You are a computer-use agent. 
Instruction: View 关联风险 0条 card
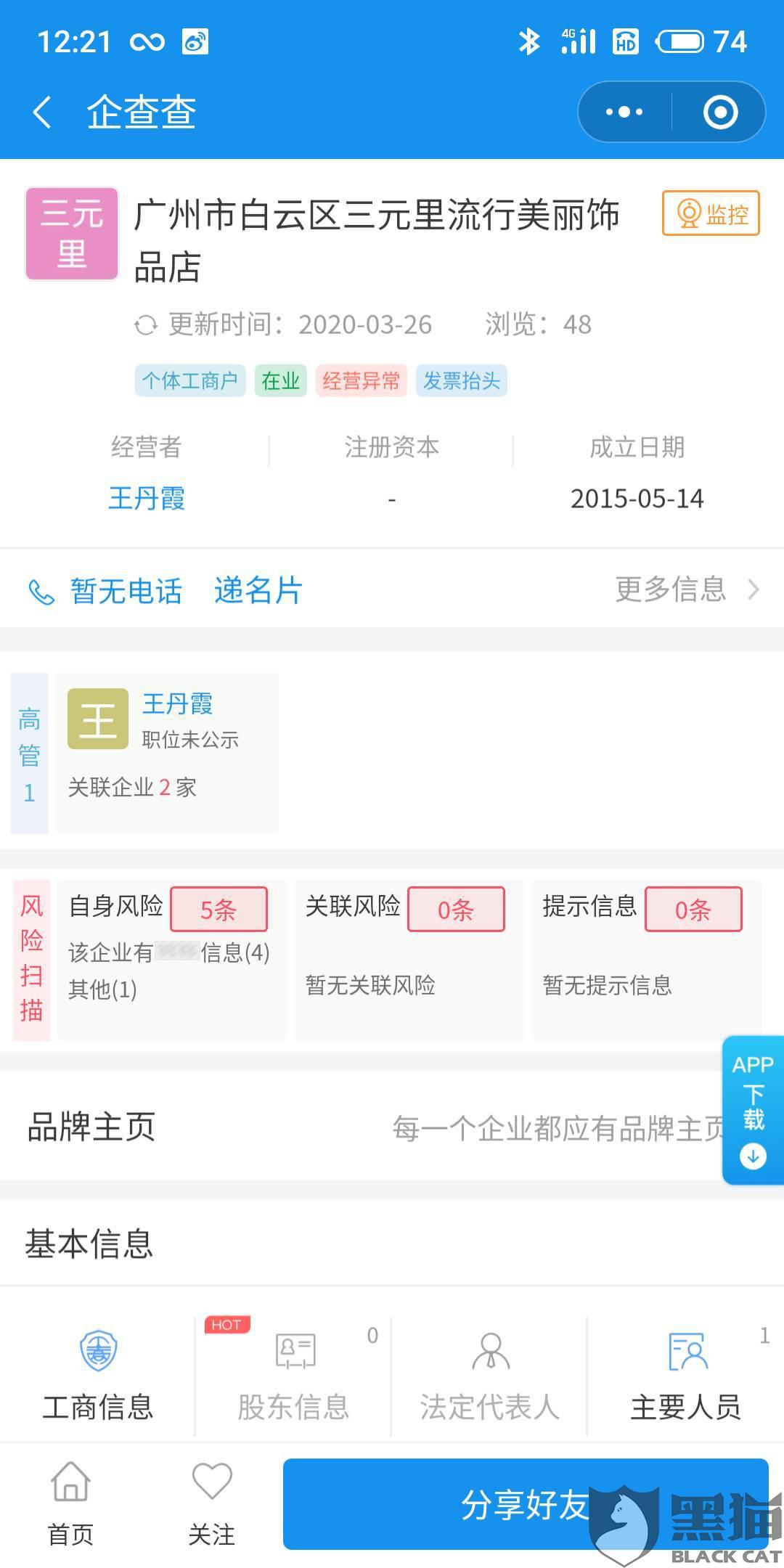tap(409, 960)
